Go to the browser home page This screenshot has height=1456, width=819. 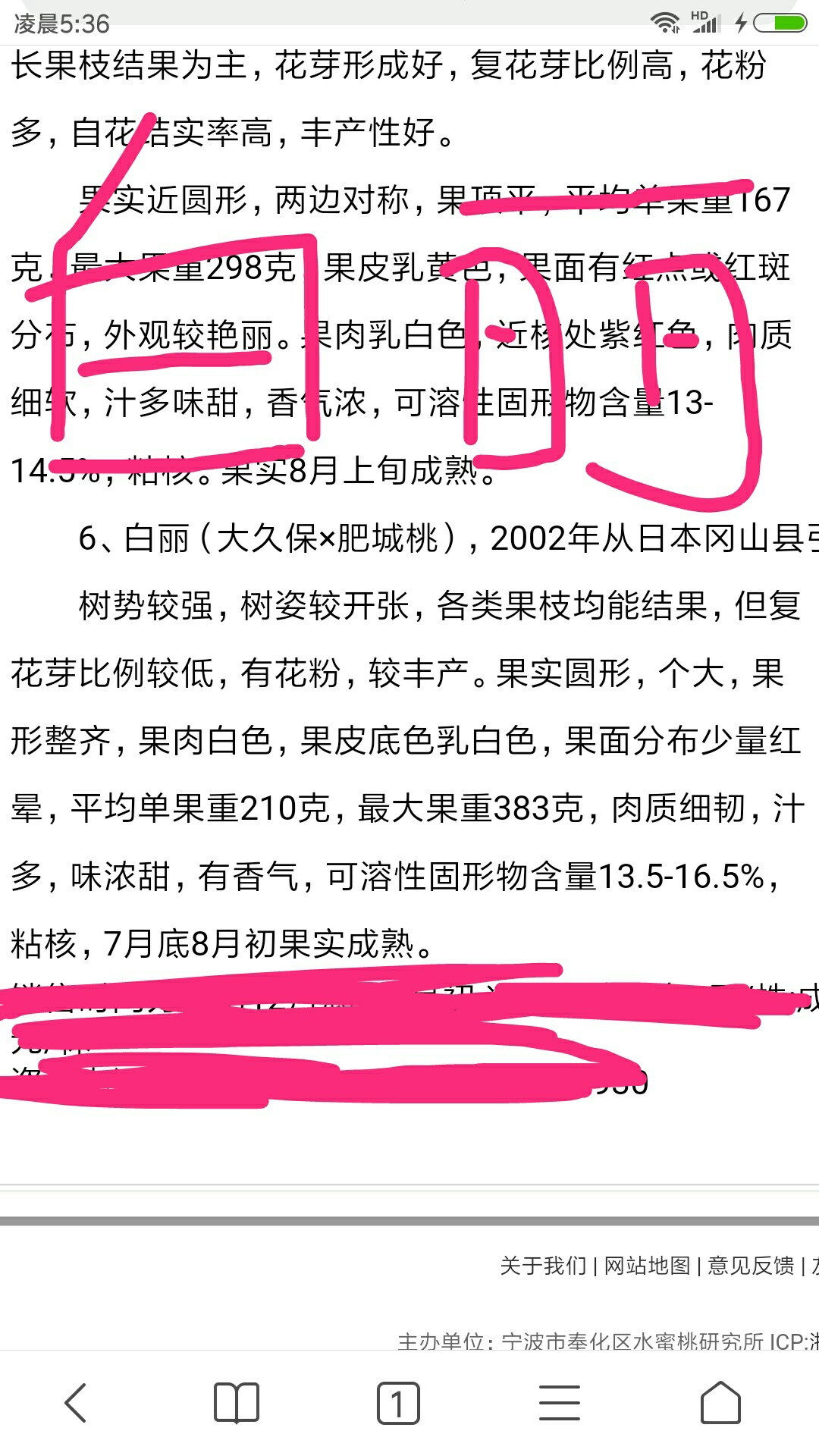[x=720, y=1402]
